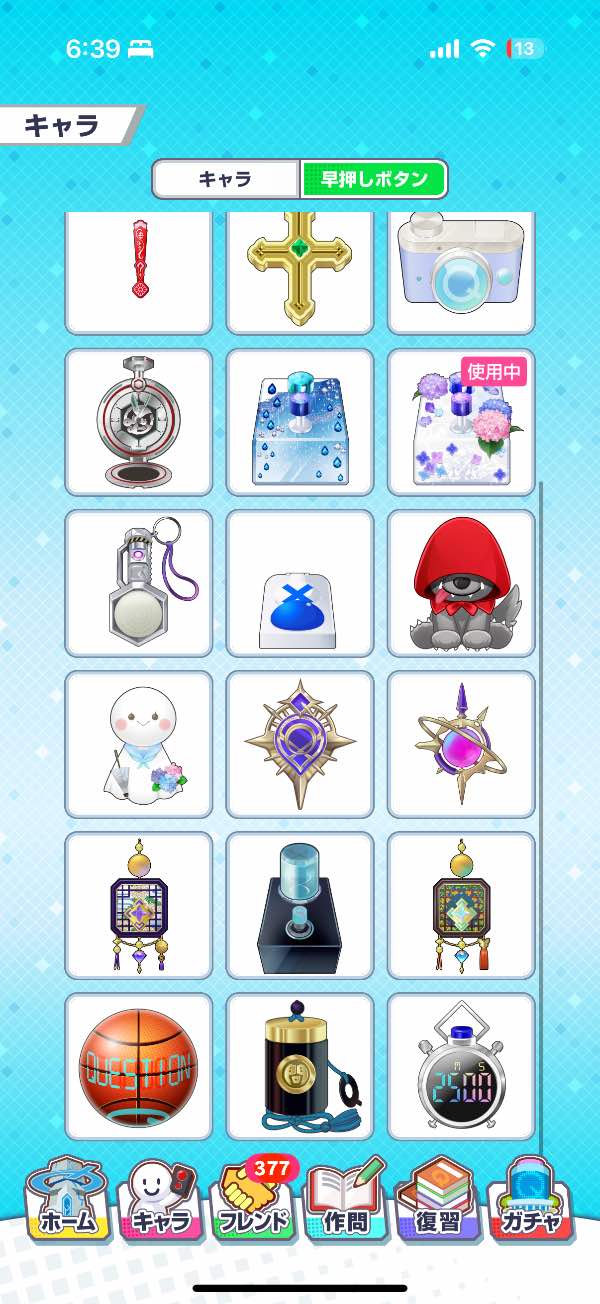Screen dimensions: 600x1304
Task: Pick the silver pocket watch item
Action: (x=139, y=421)
